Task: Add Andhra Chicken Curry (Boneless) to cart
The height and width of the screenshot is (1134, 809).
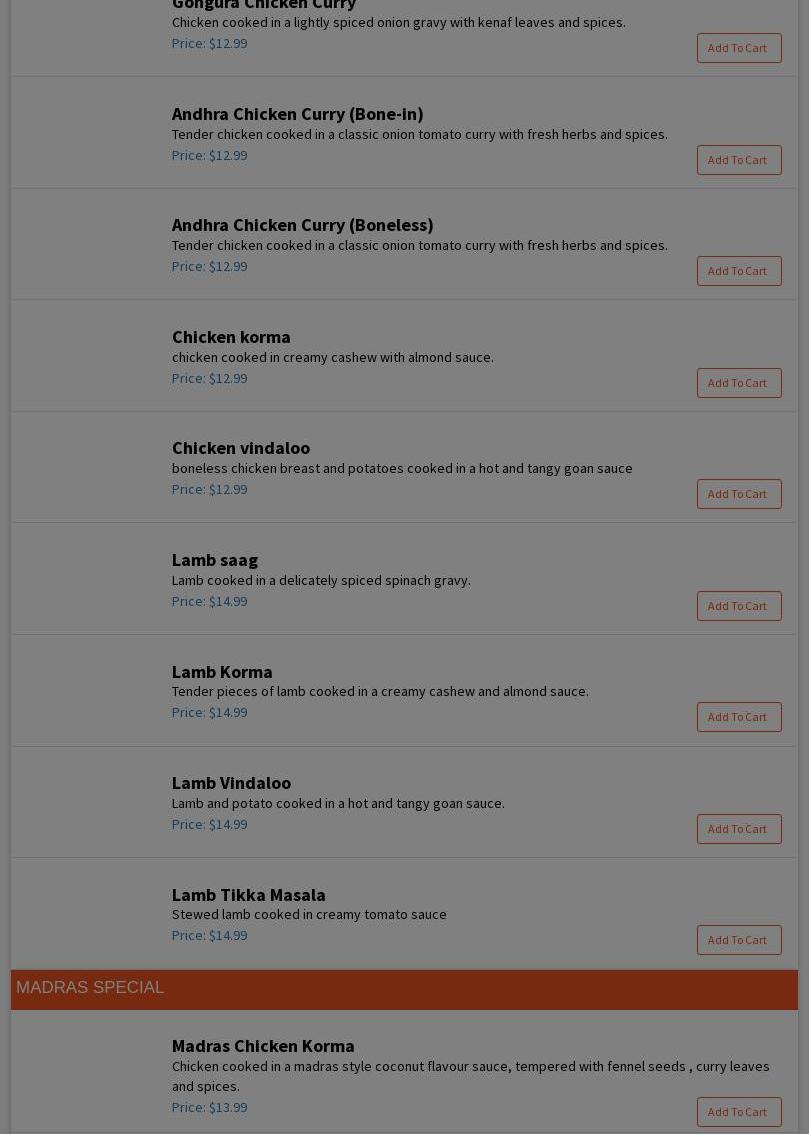Action: click(x=739, y=271)
